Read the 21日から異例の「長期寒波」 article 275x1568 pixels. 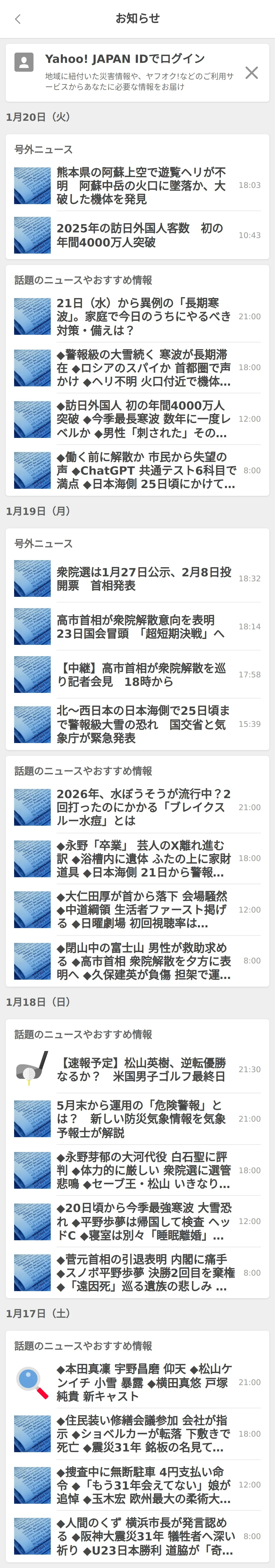(x=143, y=316)
